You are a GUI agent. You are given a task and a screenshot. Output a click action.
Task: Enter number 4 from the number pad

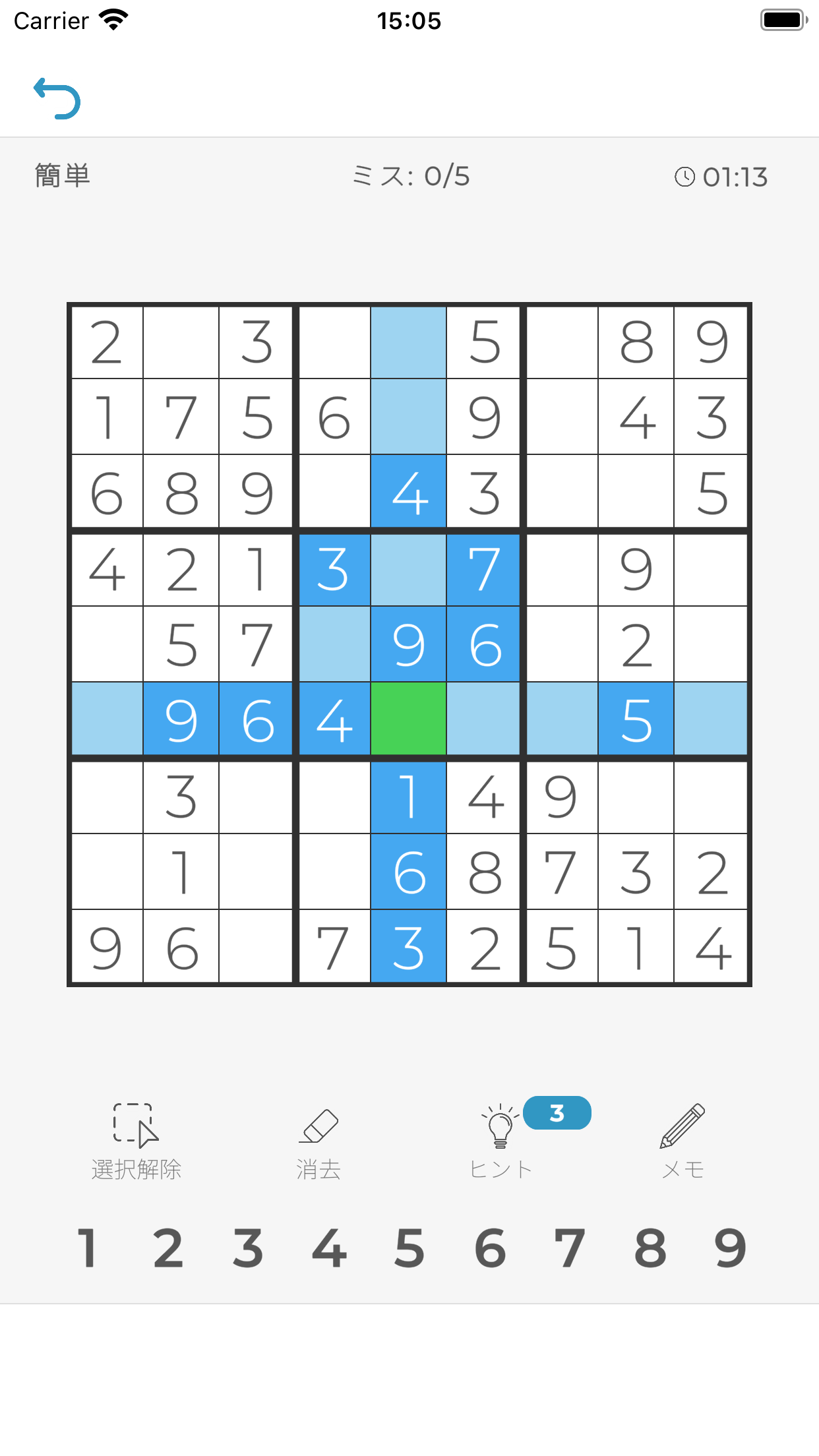click(329, 1248)
